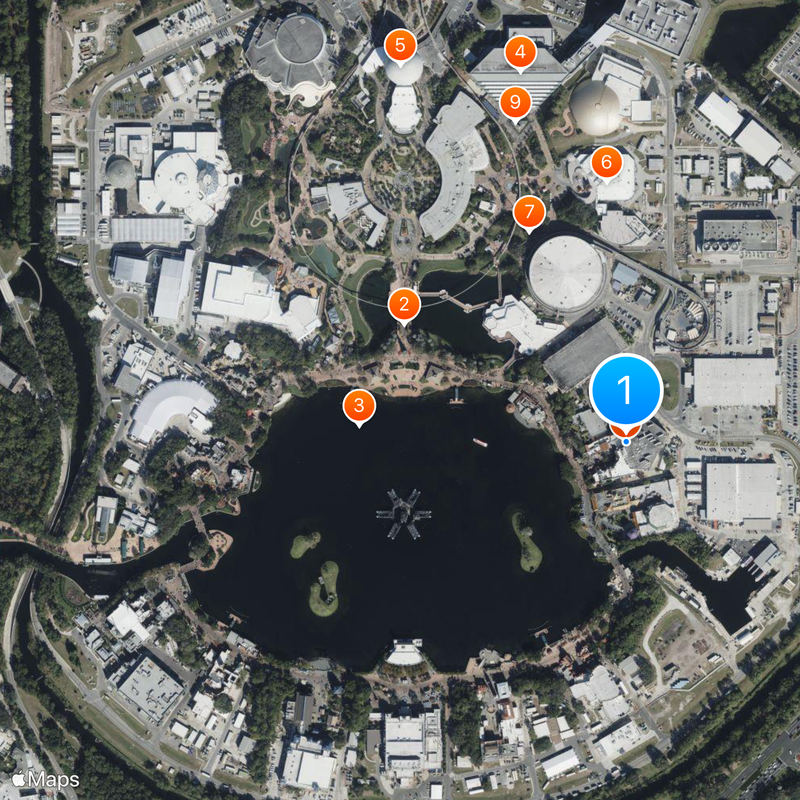Choose map pin number 5

[x=400, y=45]
